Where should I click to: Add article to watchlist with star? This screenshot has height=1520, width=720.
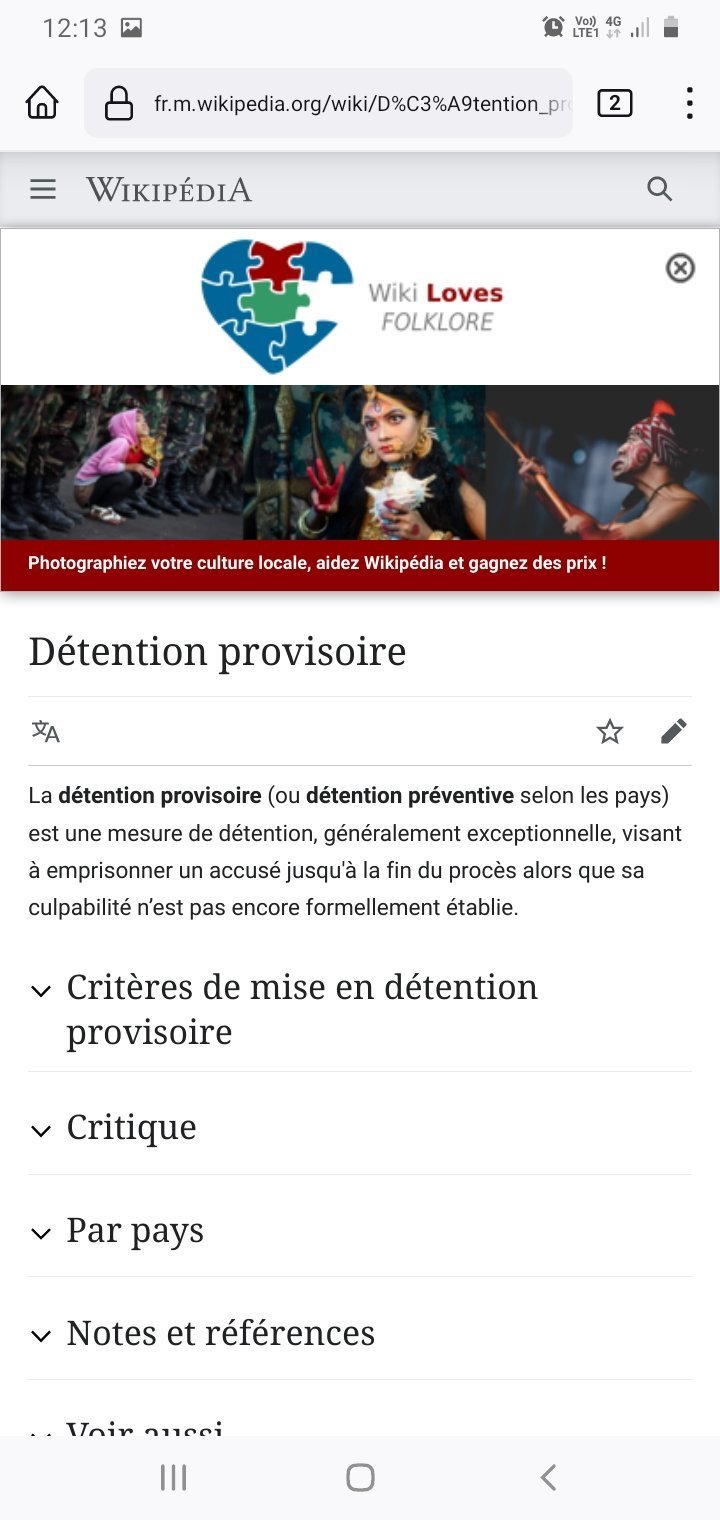click(x=610, y=732)
